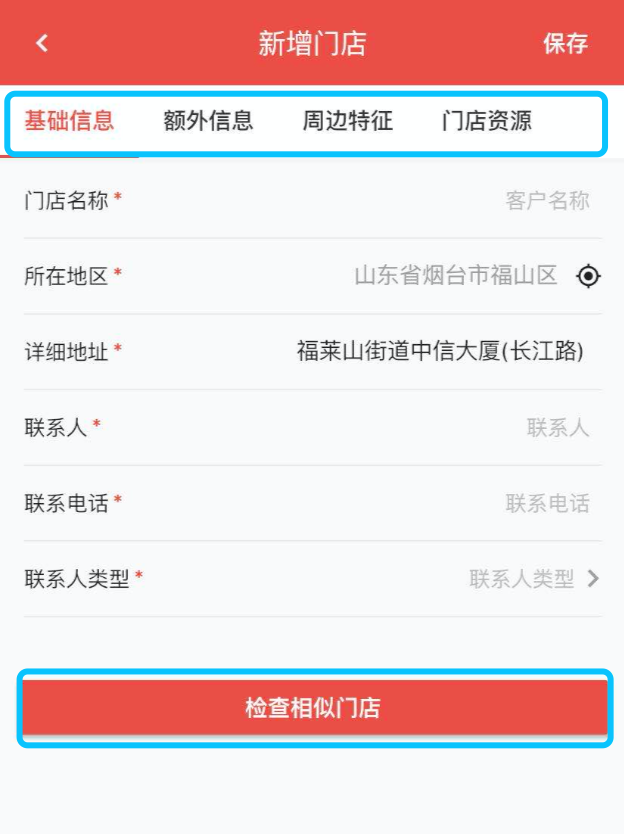This screenshot has width=624, height=834.
Task: Go back from the 新增门店 page
Action: (42, 43)
